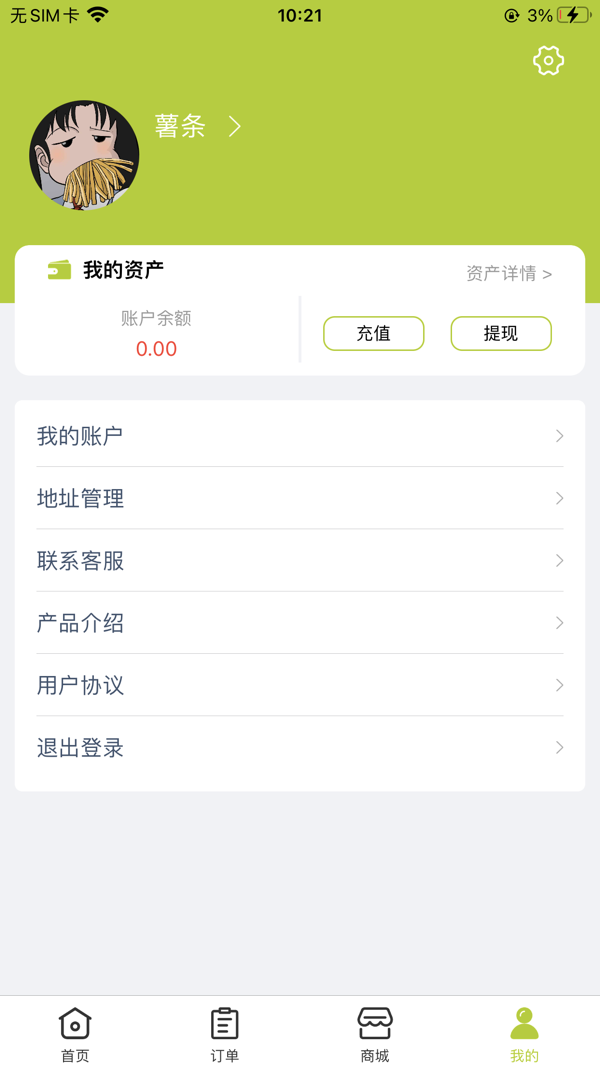This screenshot has height=1067, width=600.
Task: Tap the profile avatar picture
Action: [84, 155]
